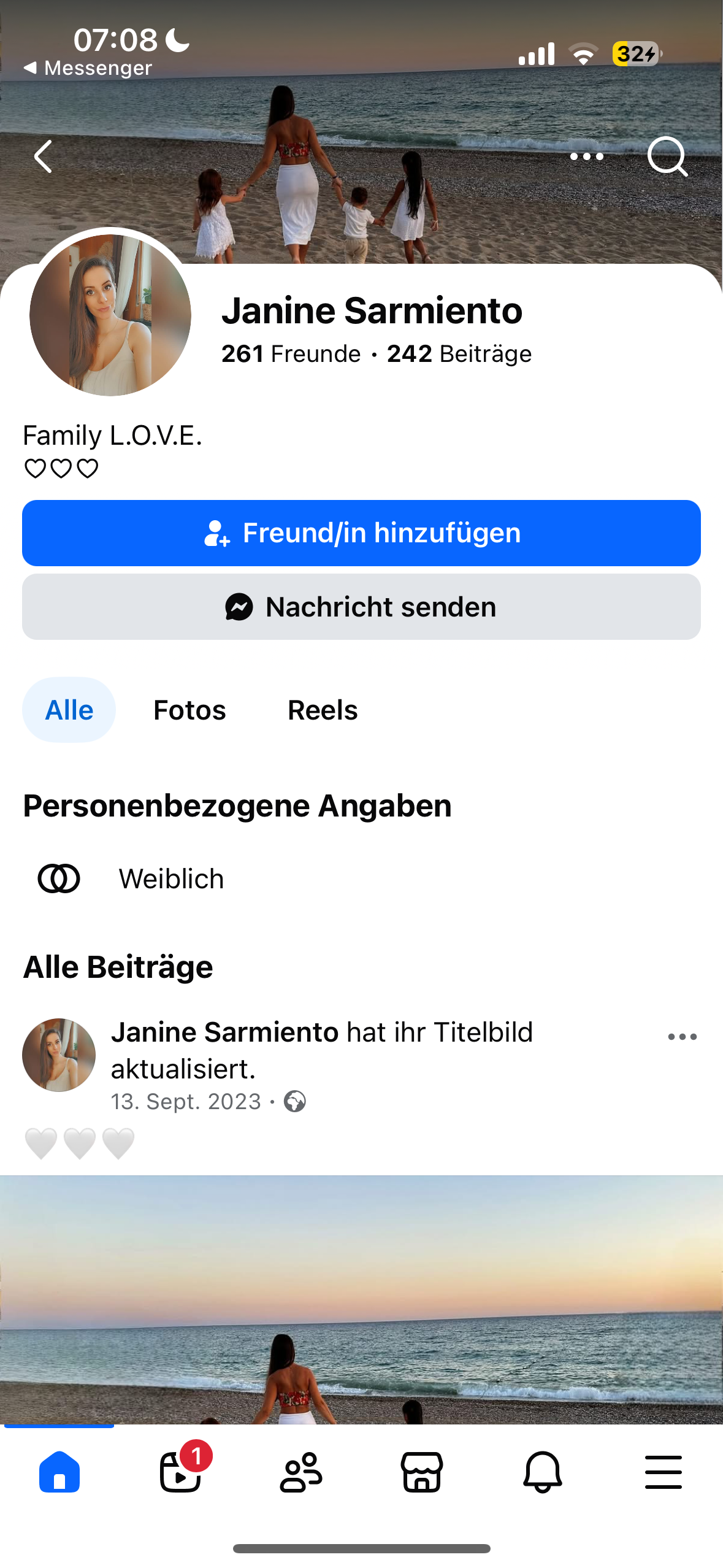
Task: Go back using the top-left arrow
Action: pos(43,156)
